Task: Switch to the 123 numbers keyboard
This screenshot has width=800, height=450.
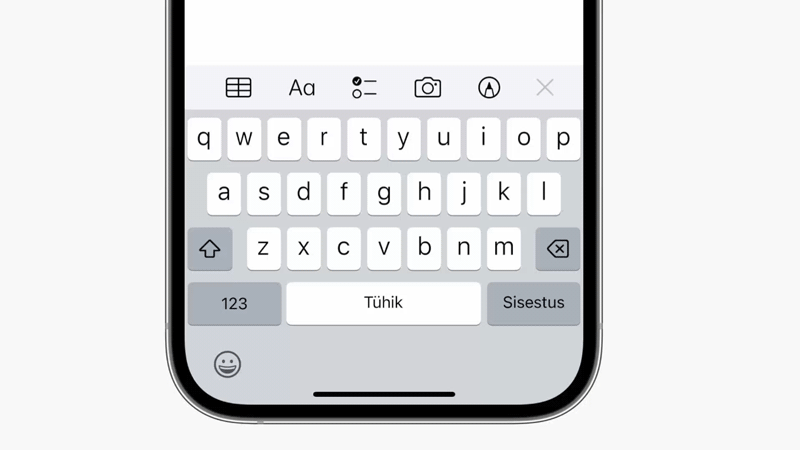Action: point(234,303)
